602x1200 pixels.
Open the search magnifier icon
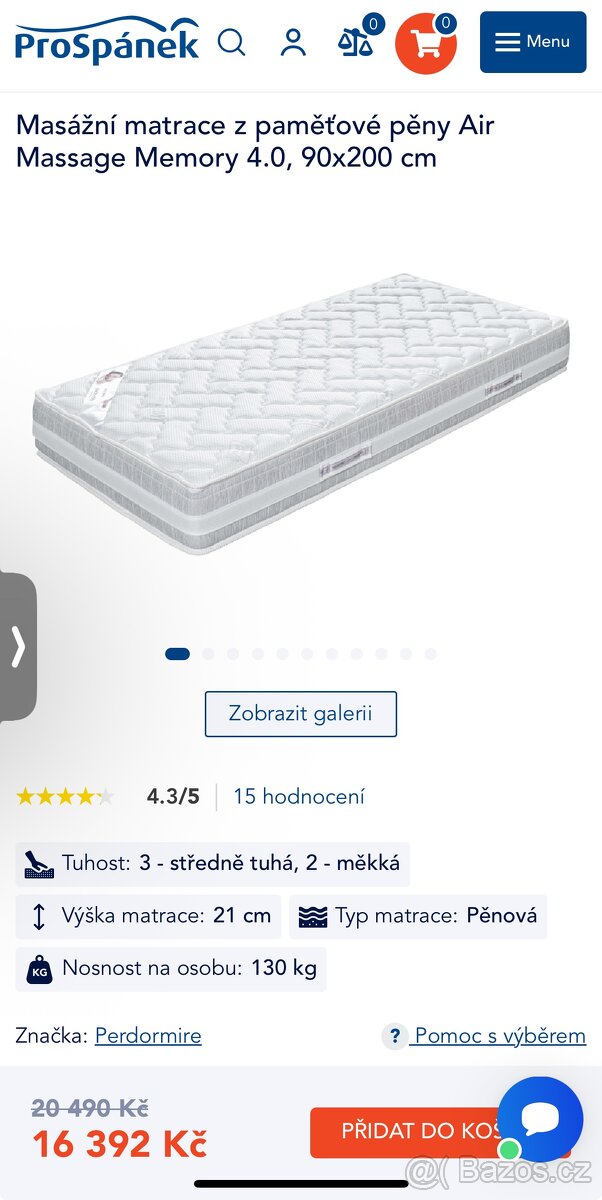pos(231,42)
